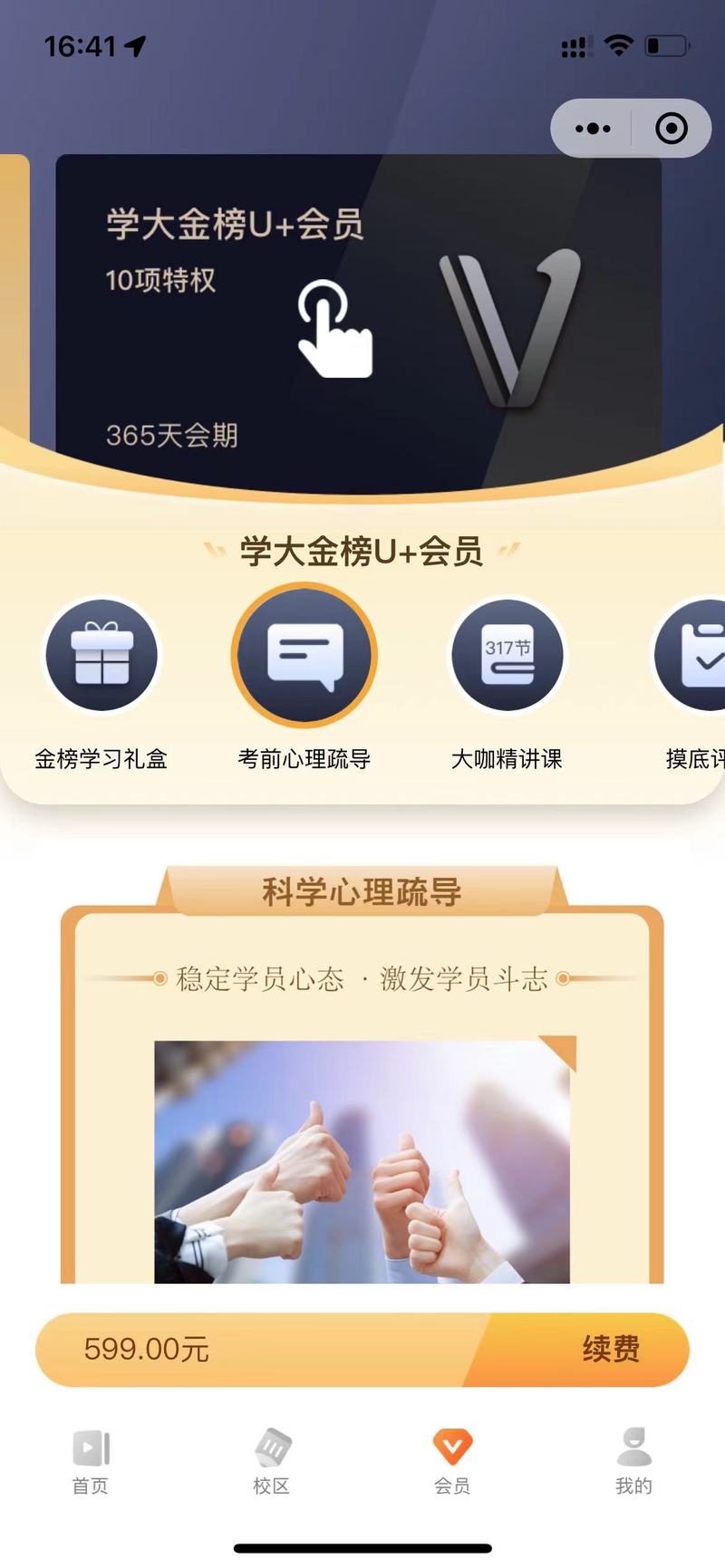
Task: Switch to the 首页 tab
Action: point(91,1461)
